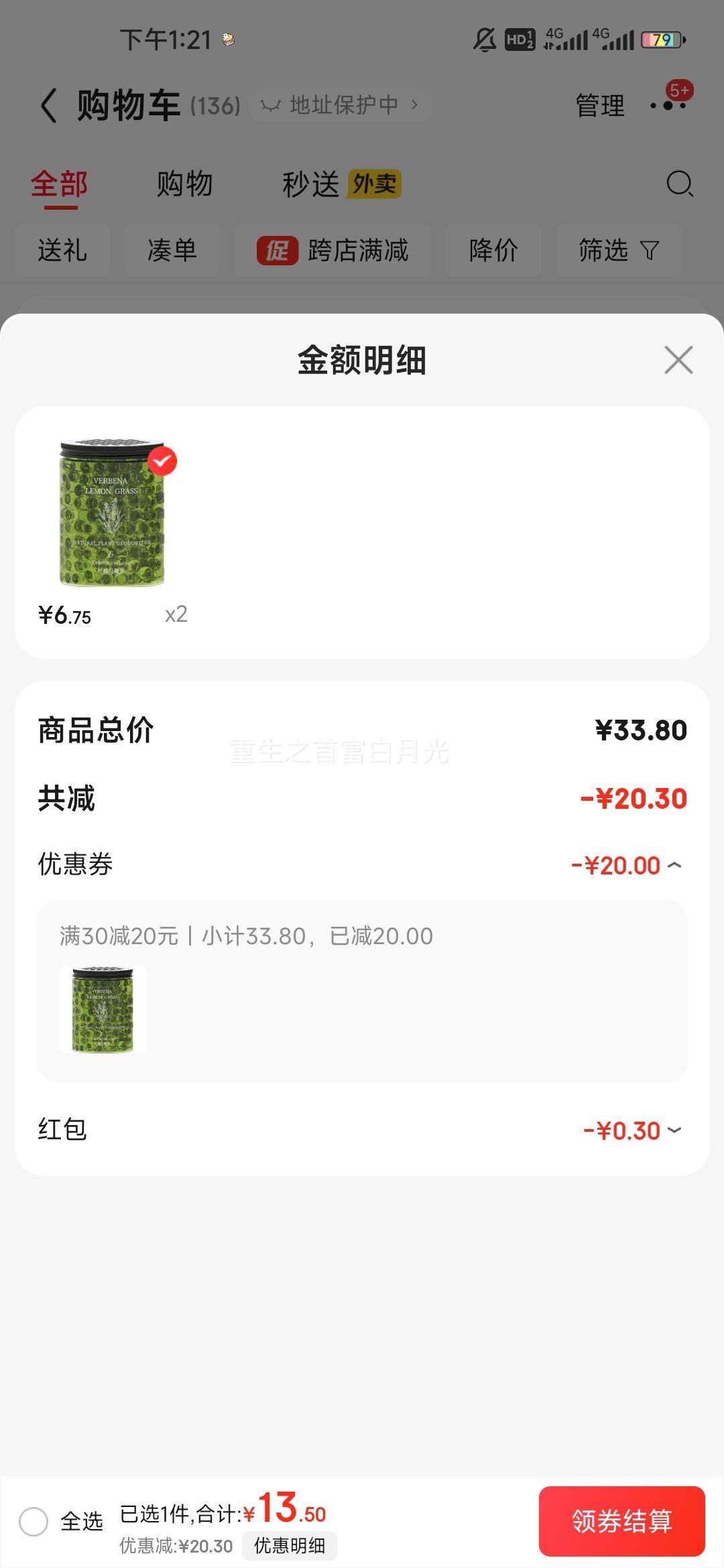Uncheck the selected lemon grass product
This screenshot has width=724, height=1568.
pyautogui.click(x=162, y=461)
